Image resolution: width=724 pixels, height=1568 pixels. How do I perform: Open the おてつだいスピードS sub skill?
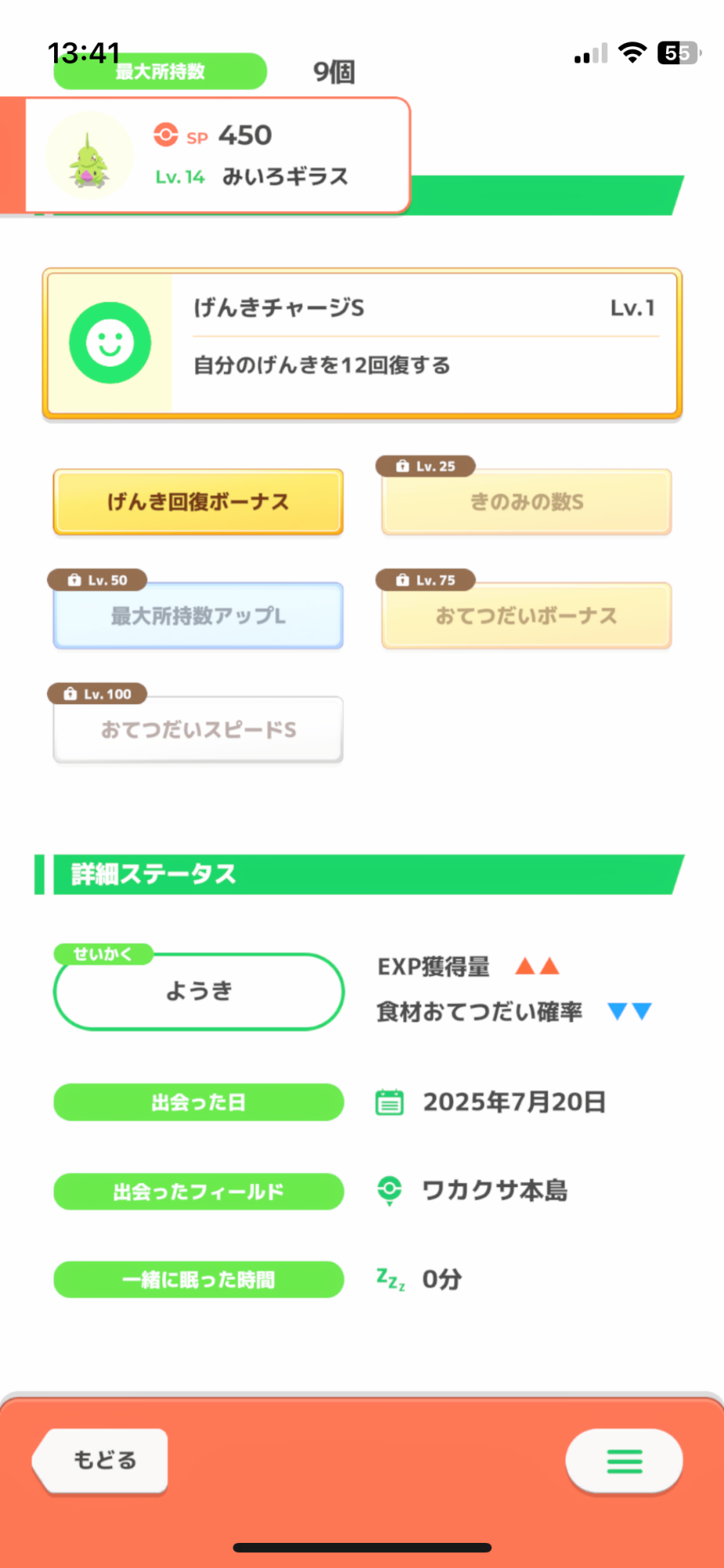[198, 730]
